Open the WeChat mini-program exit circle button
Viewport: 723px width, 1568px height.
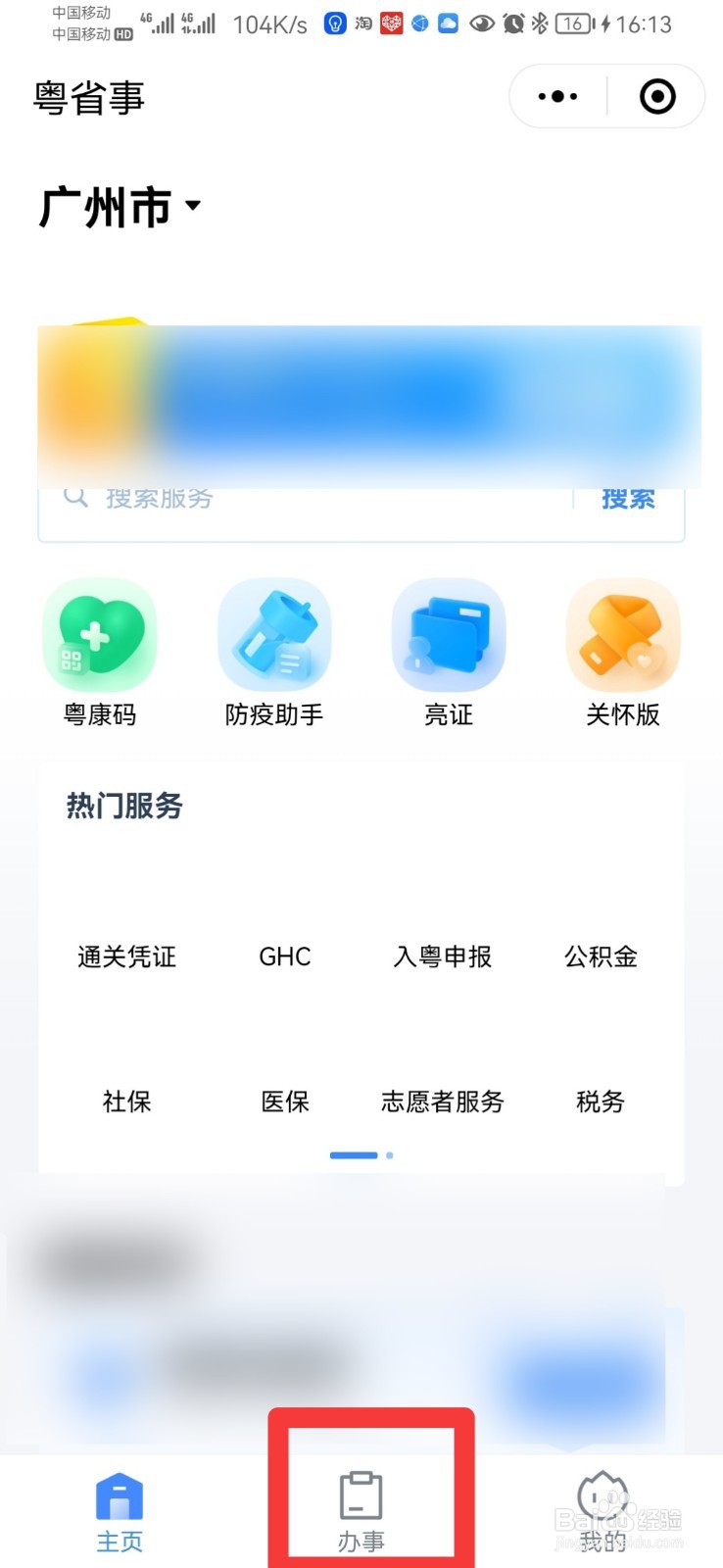[657, 96]
